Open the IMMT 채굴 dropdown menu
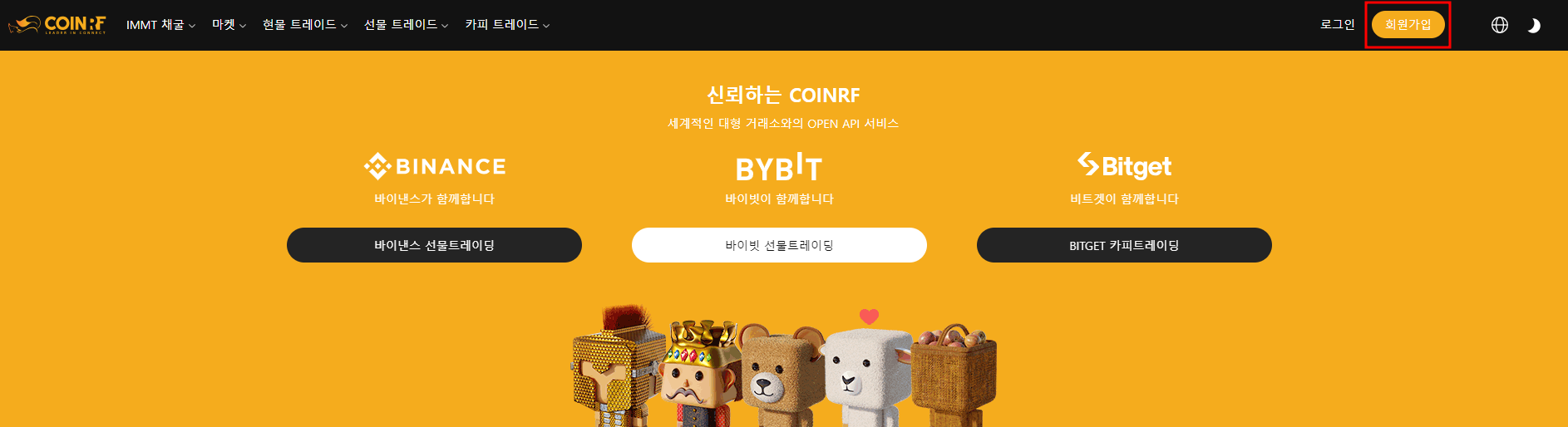The width and height of the screenshot is (1568, 427). (160, 25)
